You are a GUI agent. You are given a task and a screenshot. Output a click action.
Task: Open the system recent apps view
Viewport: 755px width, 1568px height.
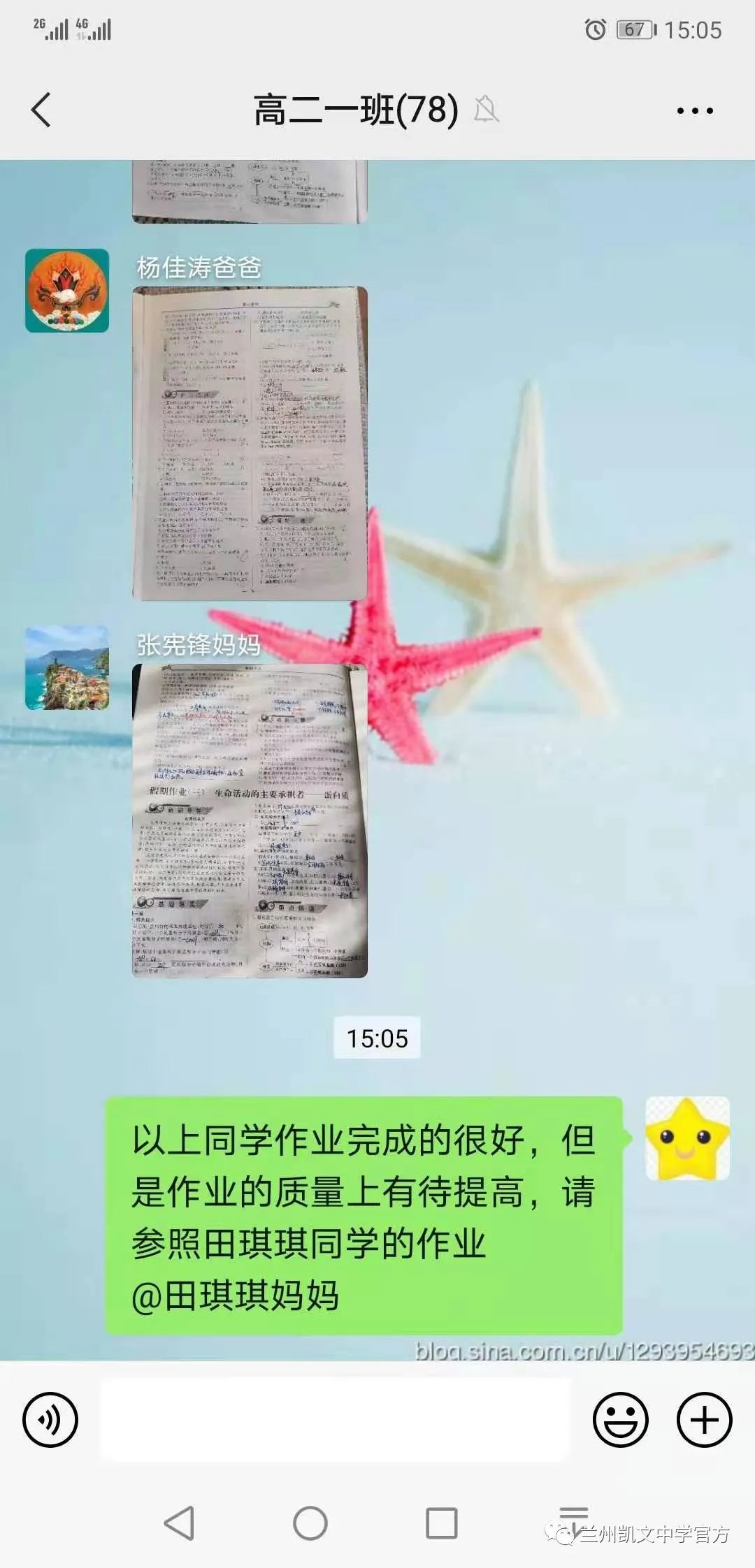[x=441, y=1523]
